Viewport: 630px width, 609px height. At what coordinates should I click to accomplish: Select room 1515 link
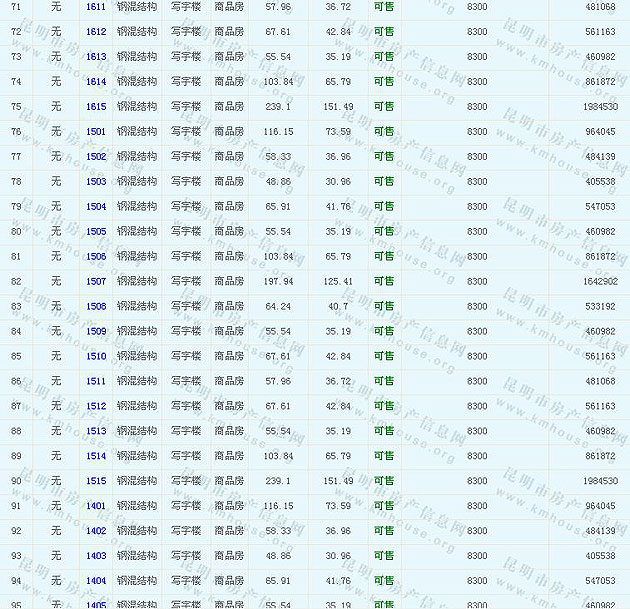96,481
